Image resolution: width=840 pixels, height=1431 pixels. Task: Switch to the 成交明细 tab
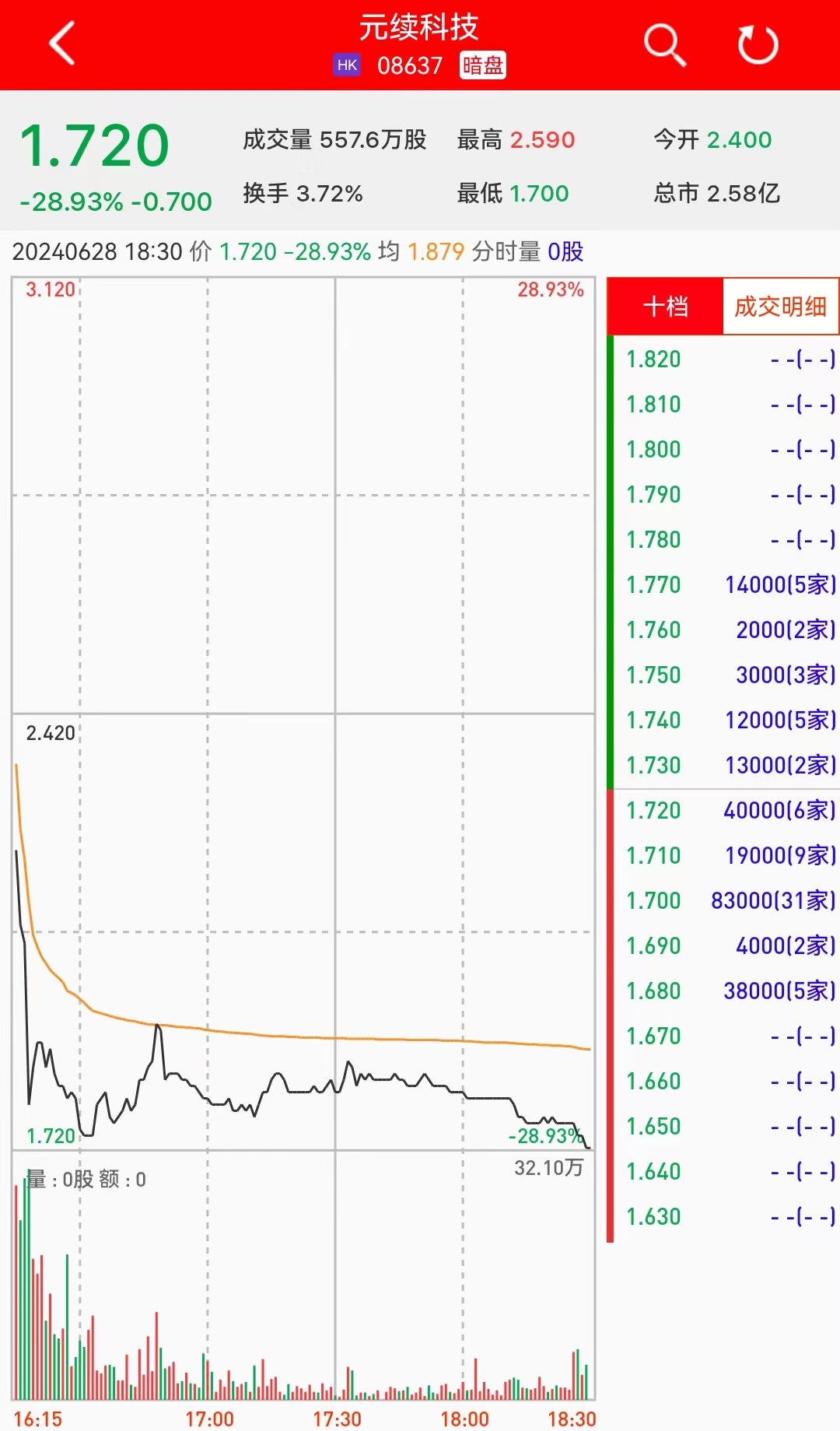[780, 307]
